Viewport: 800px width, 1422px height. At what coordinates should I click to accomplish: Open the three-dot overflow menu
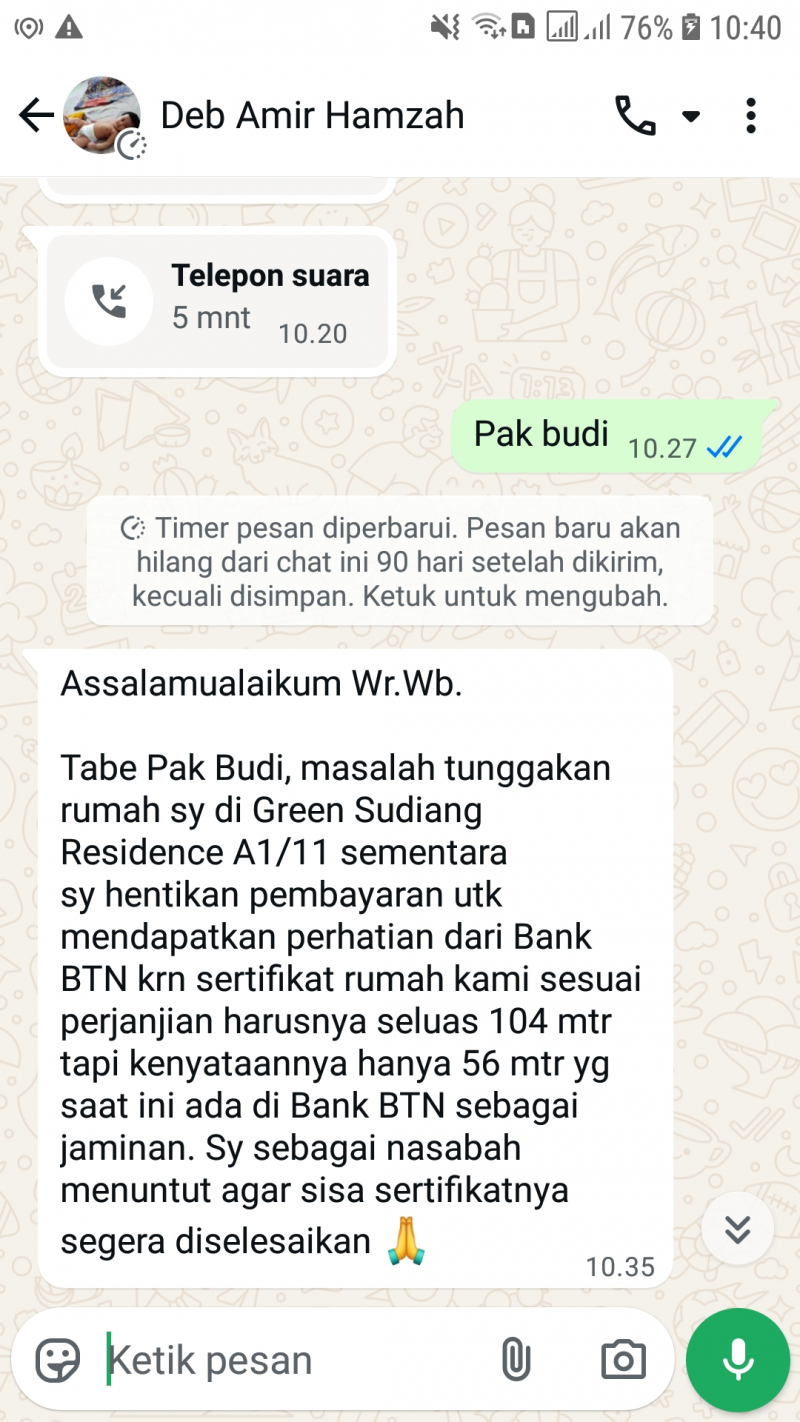(751, 114)
